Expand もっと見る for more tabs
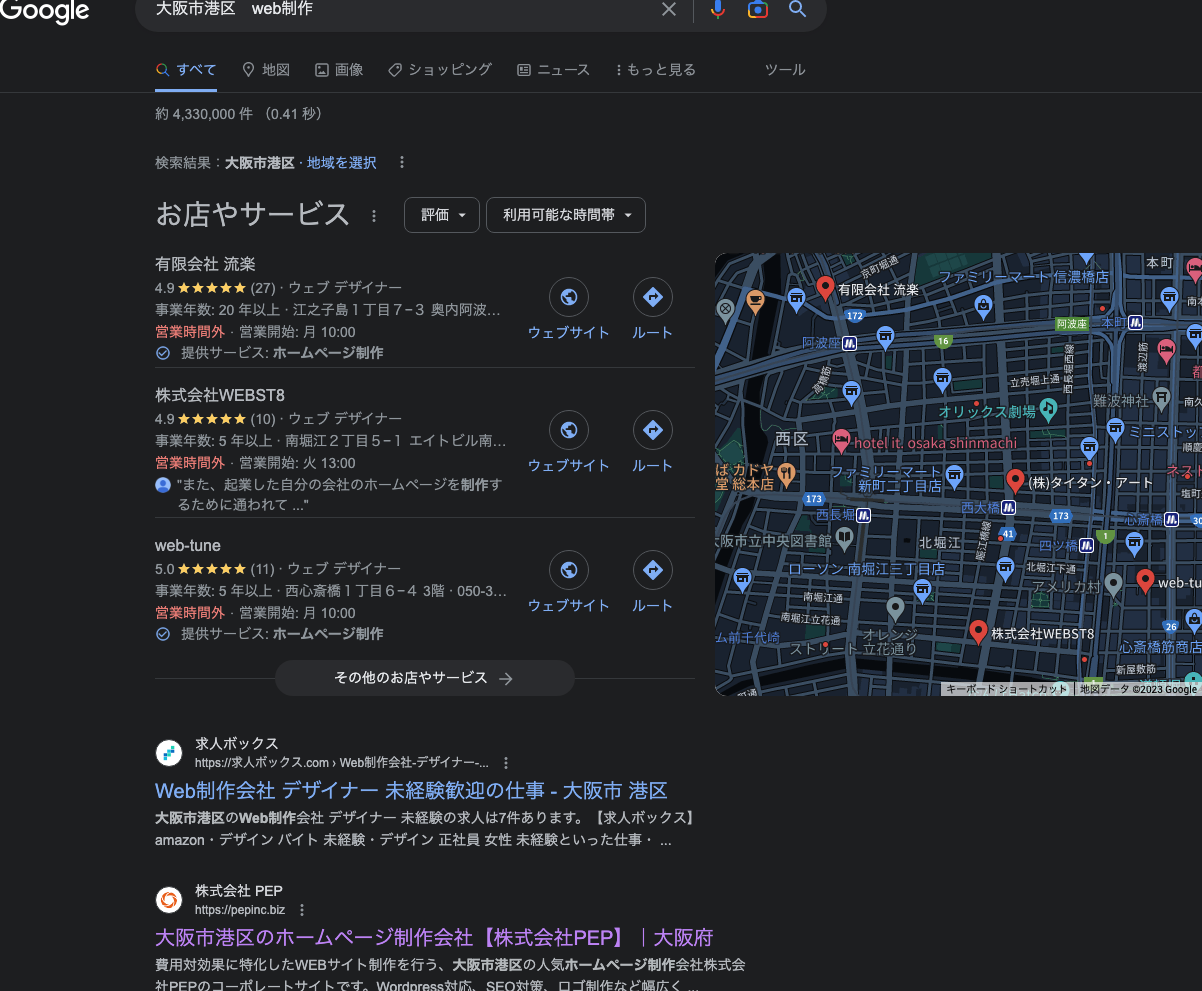 655,70
